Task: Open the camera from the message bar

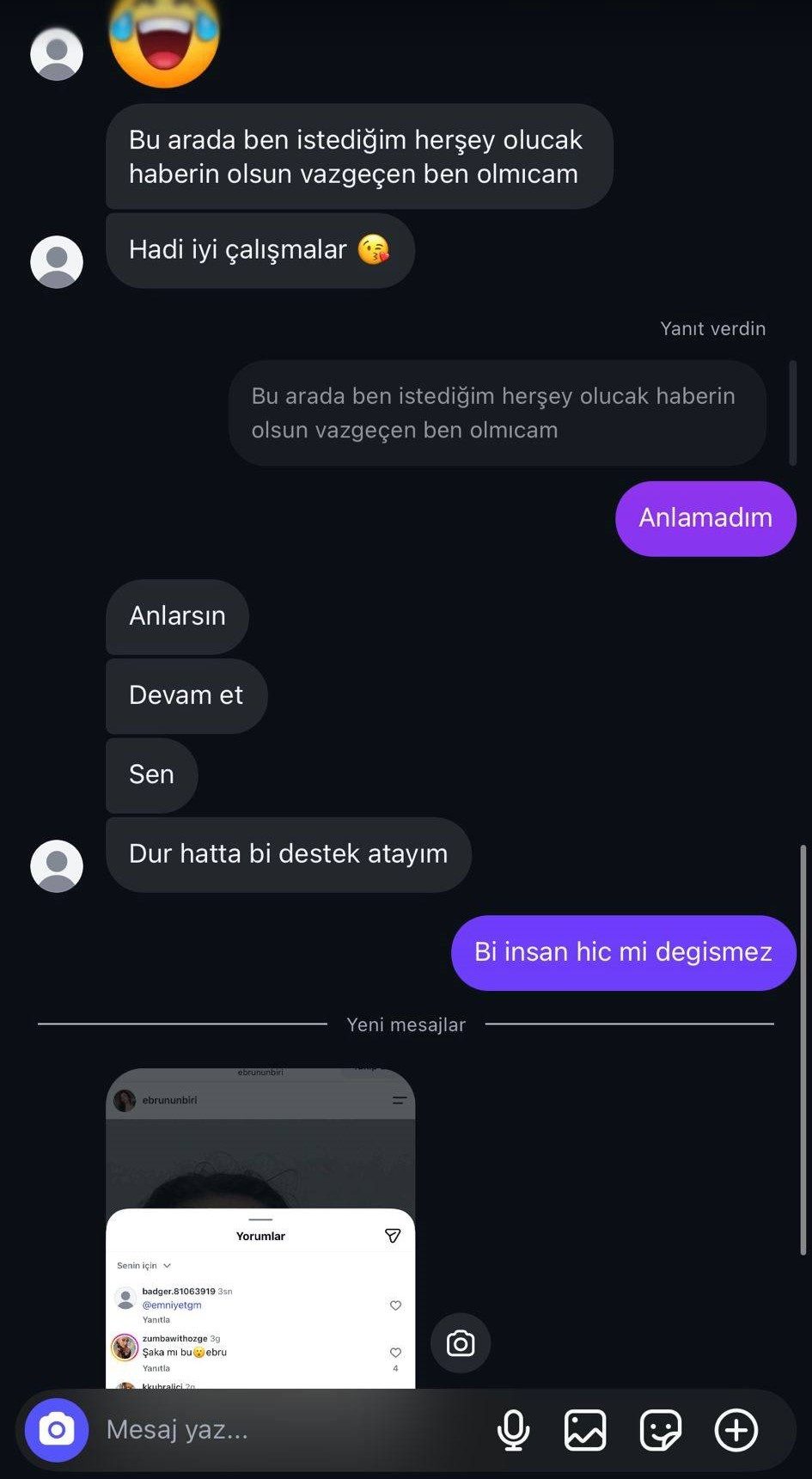Action: click(57, 1430)
